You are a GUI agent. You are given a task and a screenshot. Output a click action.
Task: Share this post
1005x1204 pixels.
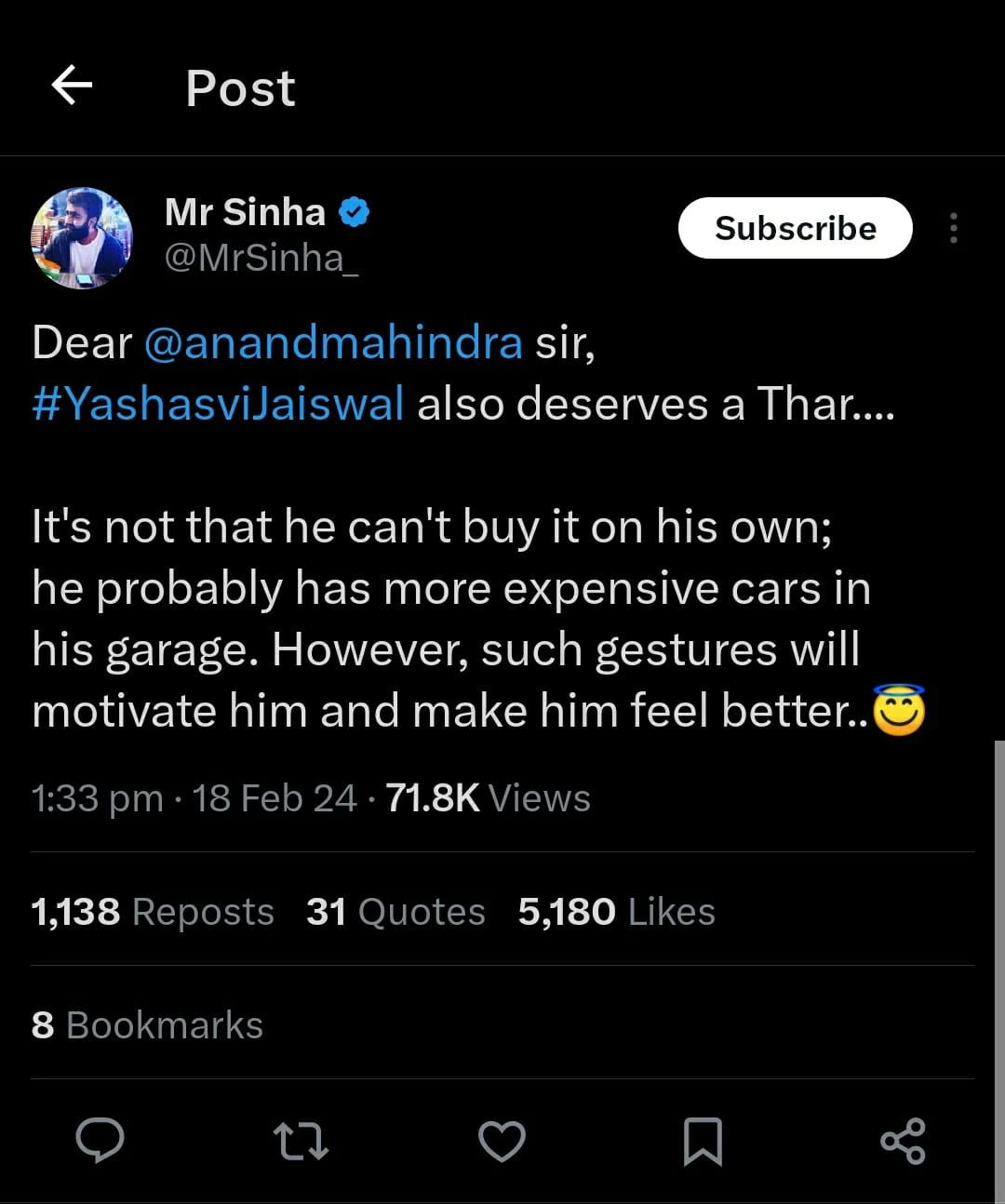pos(903,1141)
